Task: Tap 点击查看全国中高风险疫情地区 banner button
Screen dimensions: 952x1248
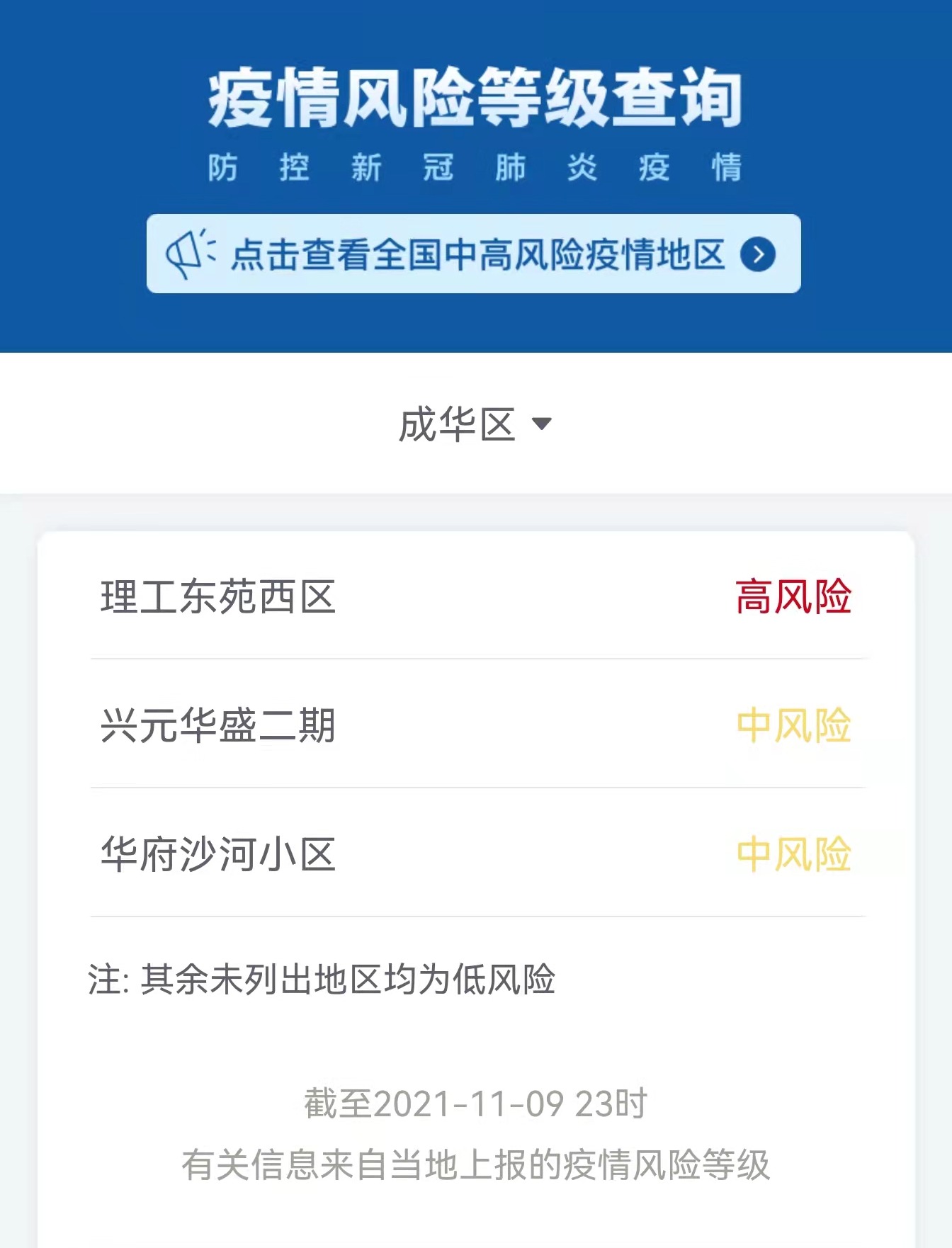Action: pos(473,254)
